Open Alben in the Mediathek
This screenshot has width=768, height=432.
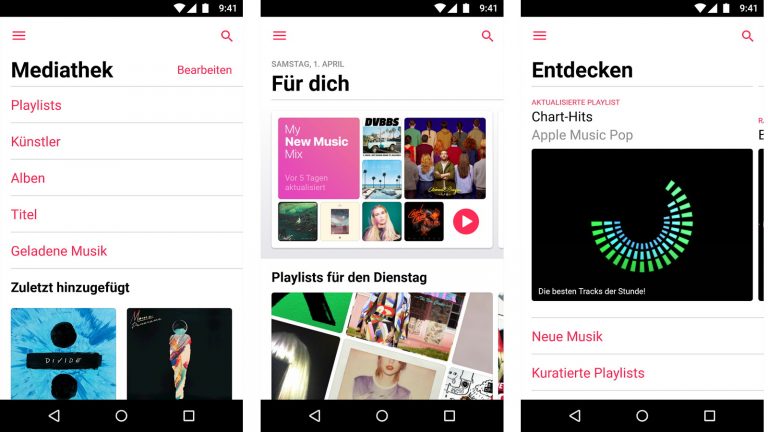28,178
